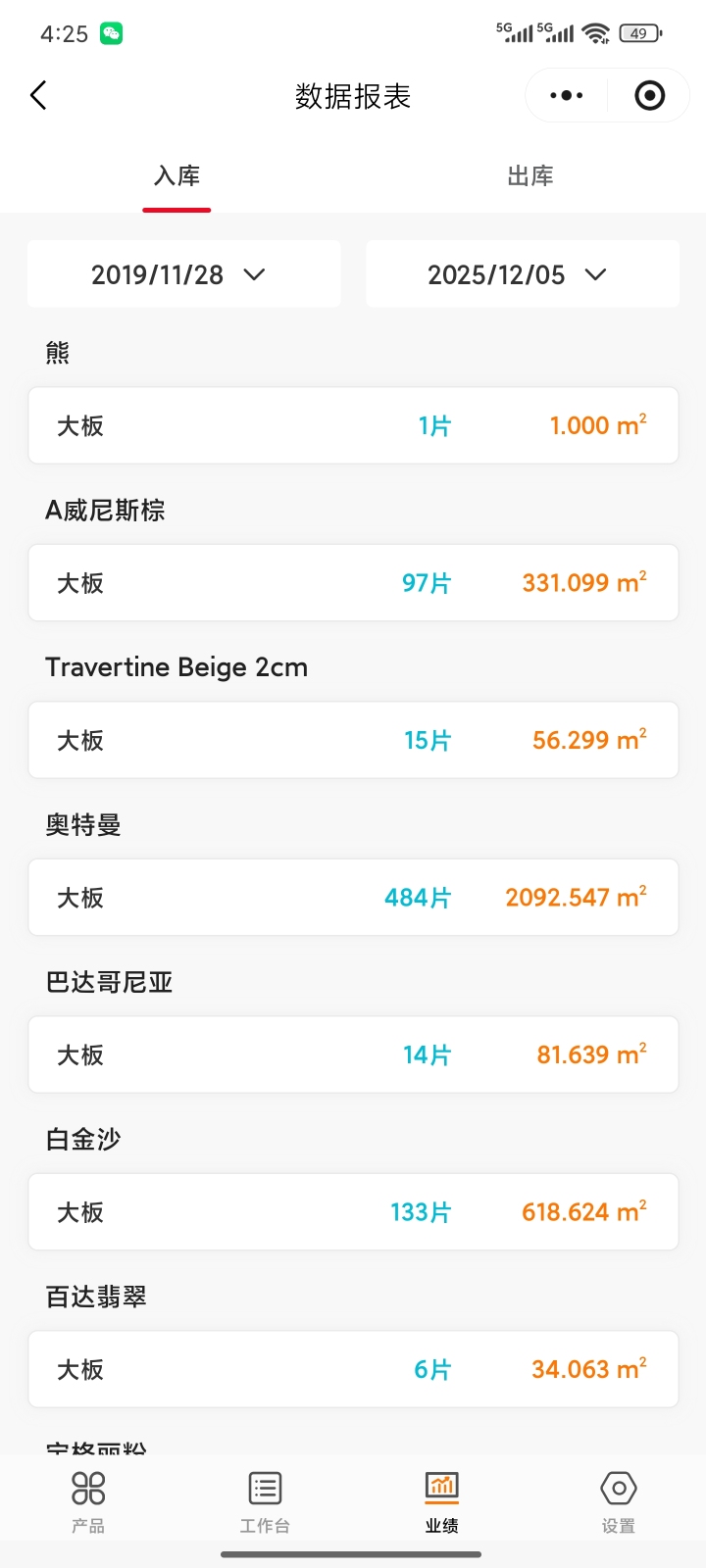Tap the mini-program close capsule icon
Screen dimensions: 706x1568
click(x=649, y=95)
